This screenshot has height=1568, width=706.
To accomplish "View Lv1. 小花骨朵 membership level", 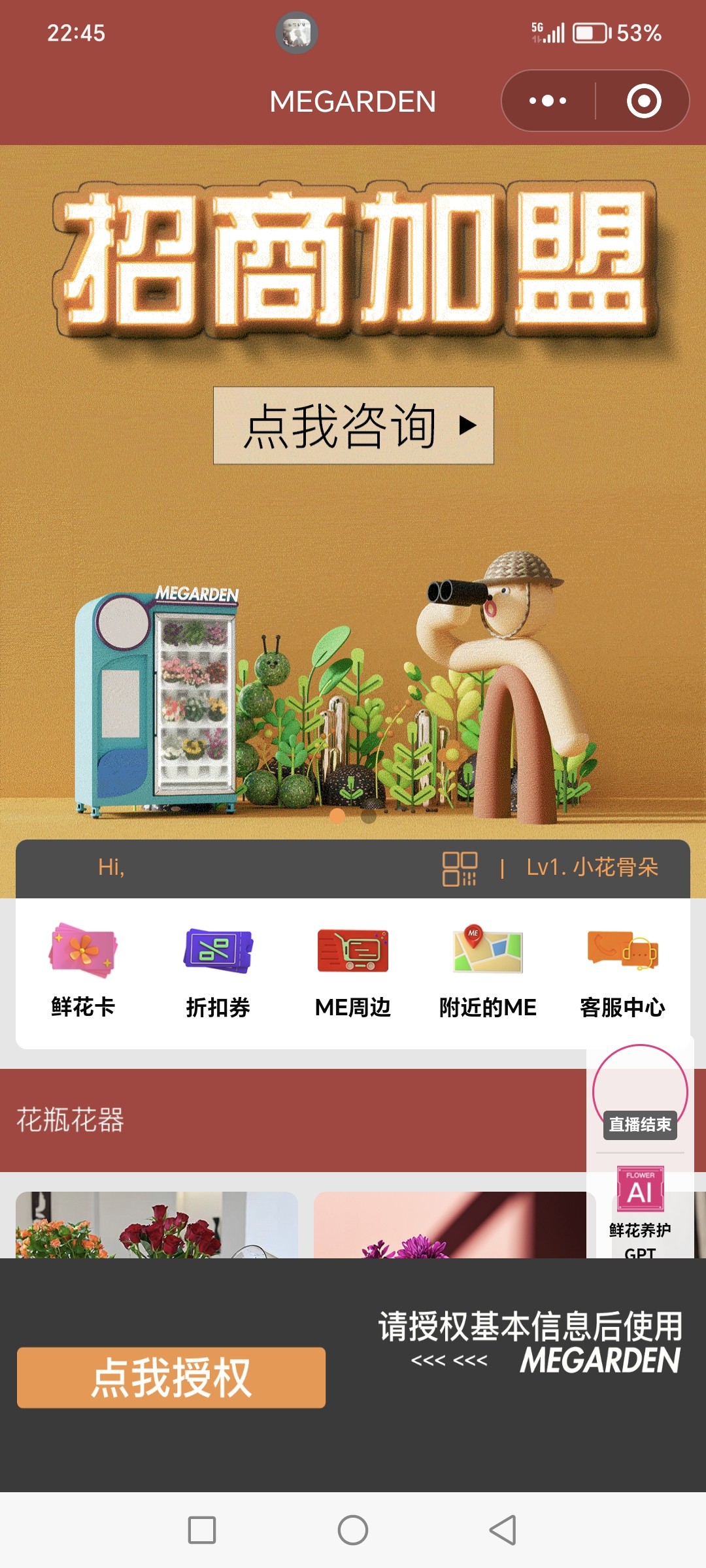I will (x=592, y=868).
